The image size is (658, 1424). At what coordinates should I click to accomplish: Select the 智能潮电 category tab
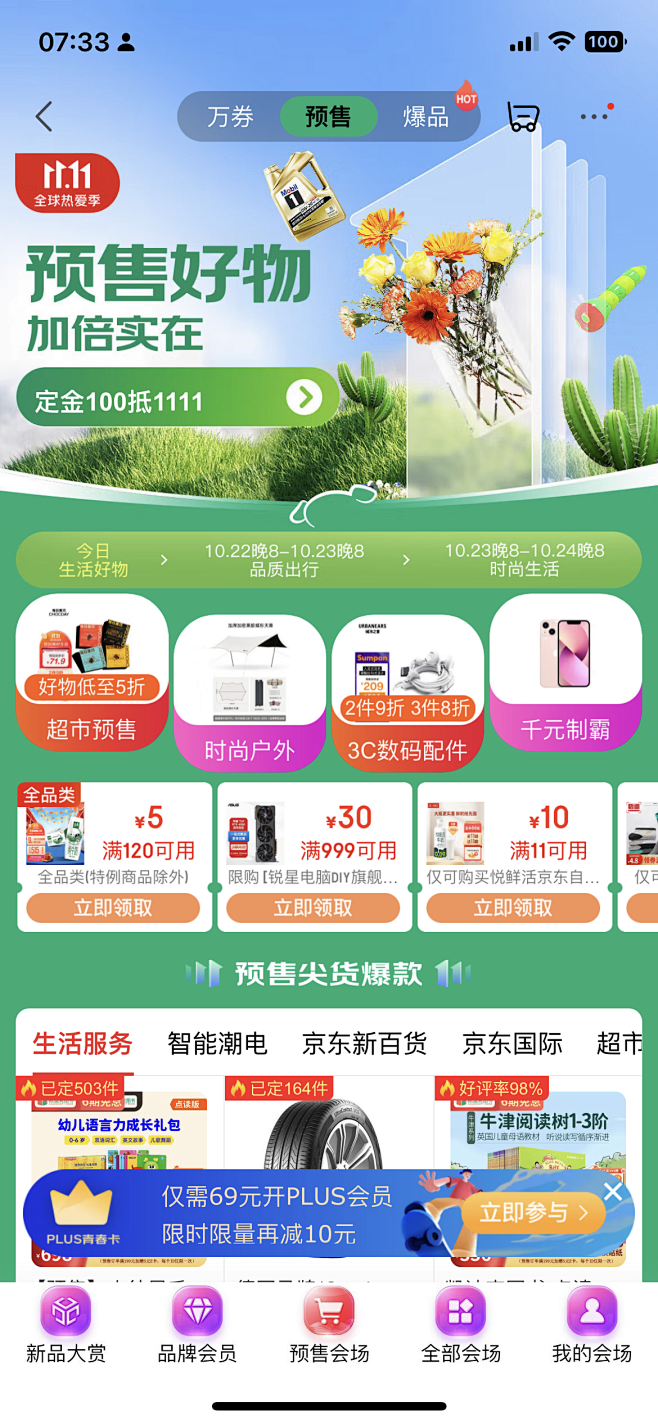217,1044
